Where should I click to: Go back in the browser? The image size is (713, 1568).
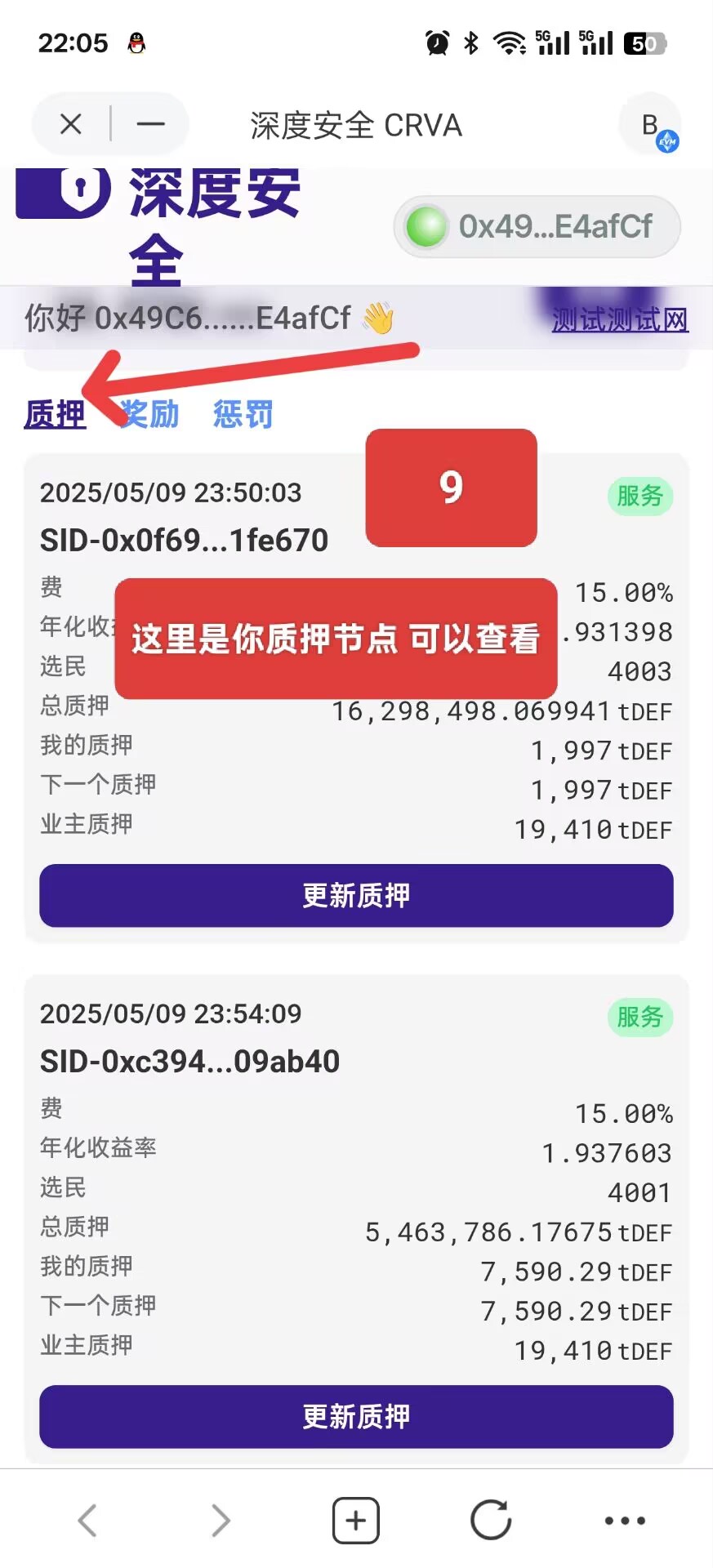(x=87, y=1520)
